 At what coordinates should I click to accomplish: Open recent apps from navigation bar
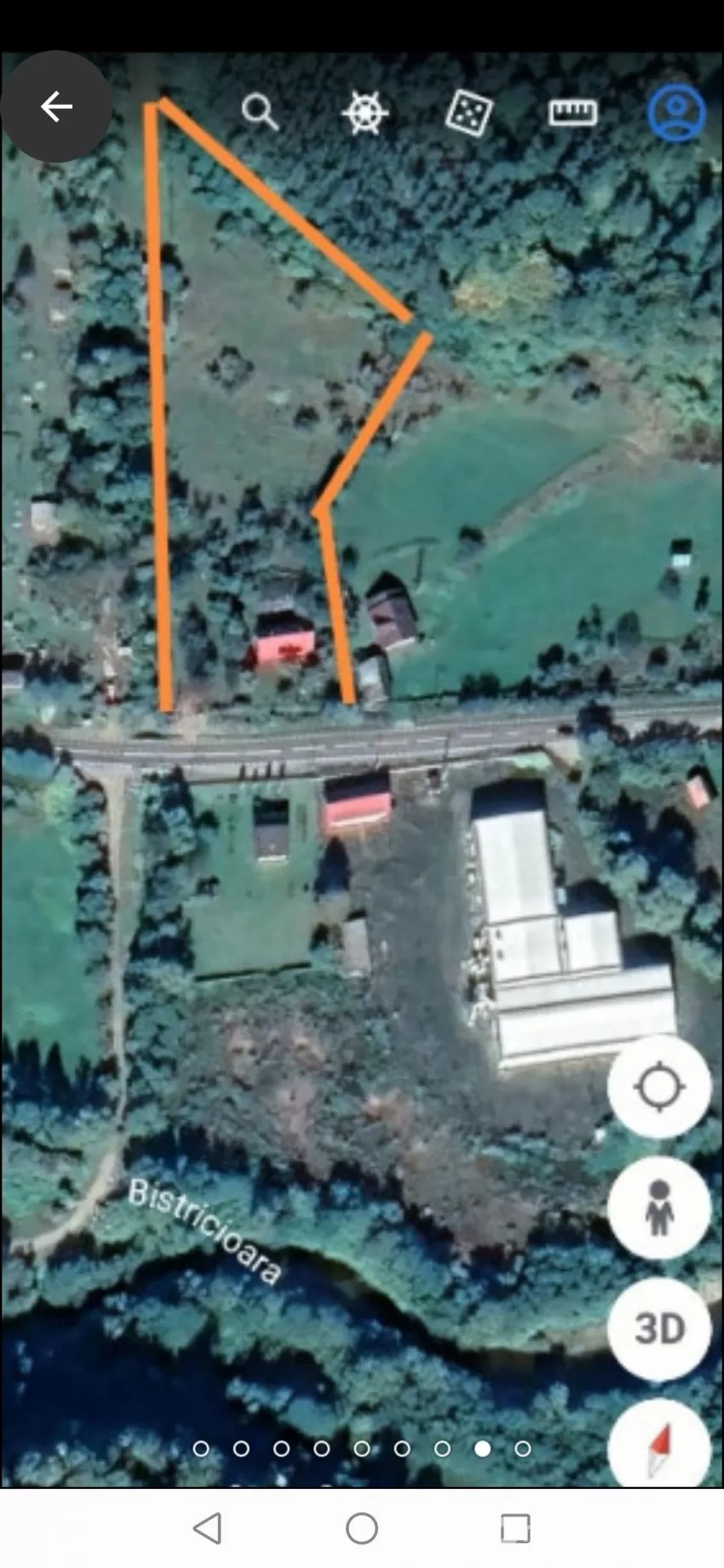click(x=515, y=1528)
